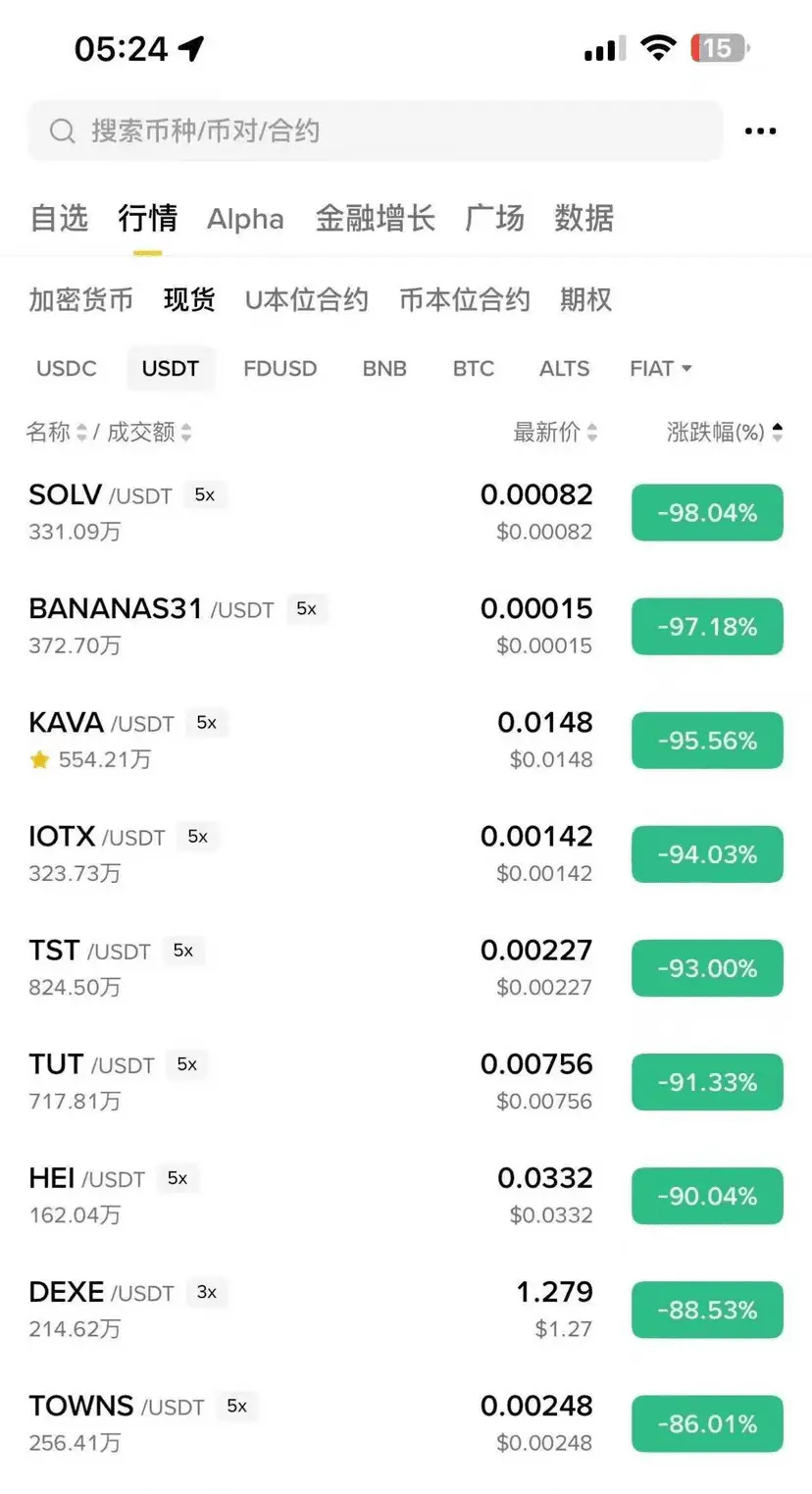The image size is (812, 1494).
Task: Show BNB quote pairs
Action: point(384,369)
